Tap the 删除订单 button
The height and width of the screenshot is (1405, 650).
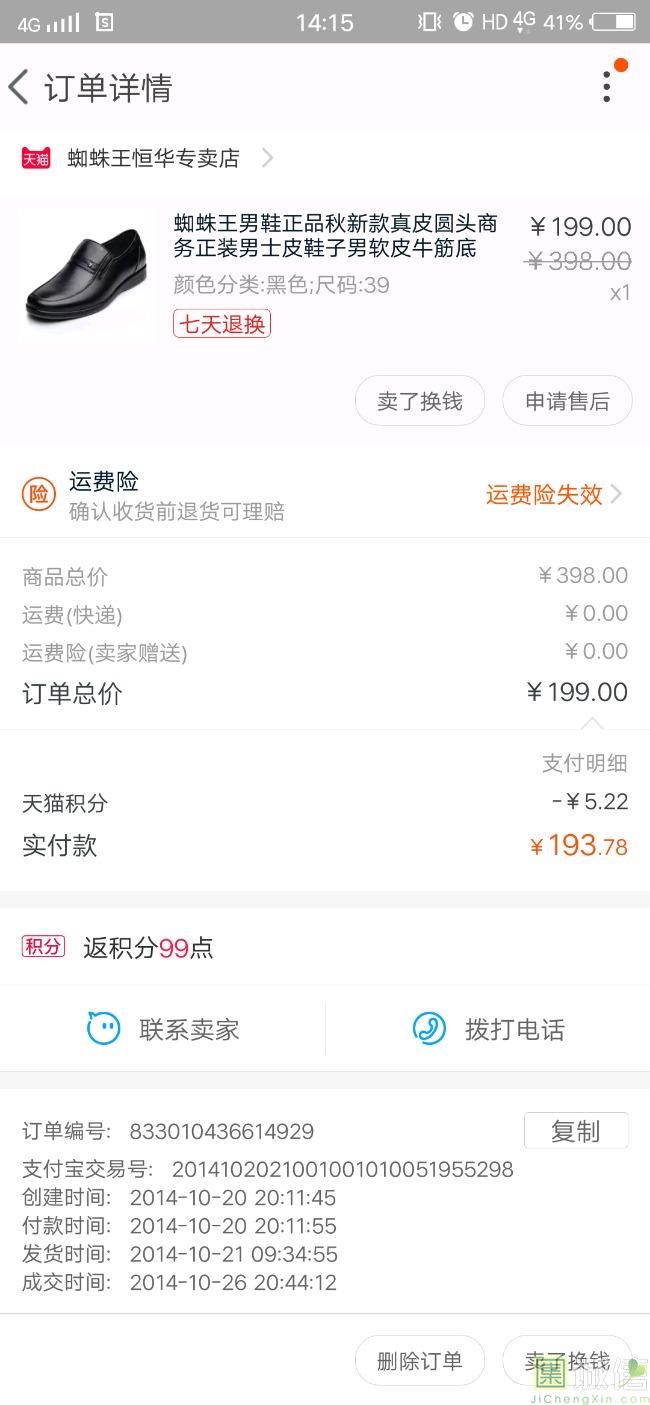[x=420, y=1360]
